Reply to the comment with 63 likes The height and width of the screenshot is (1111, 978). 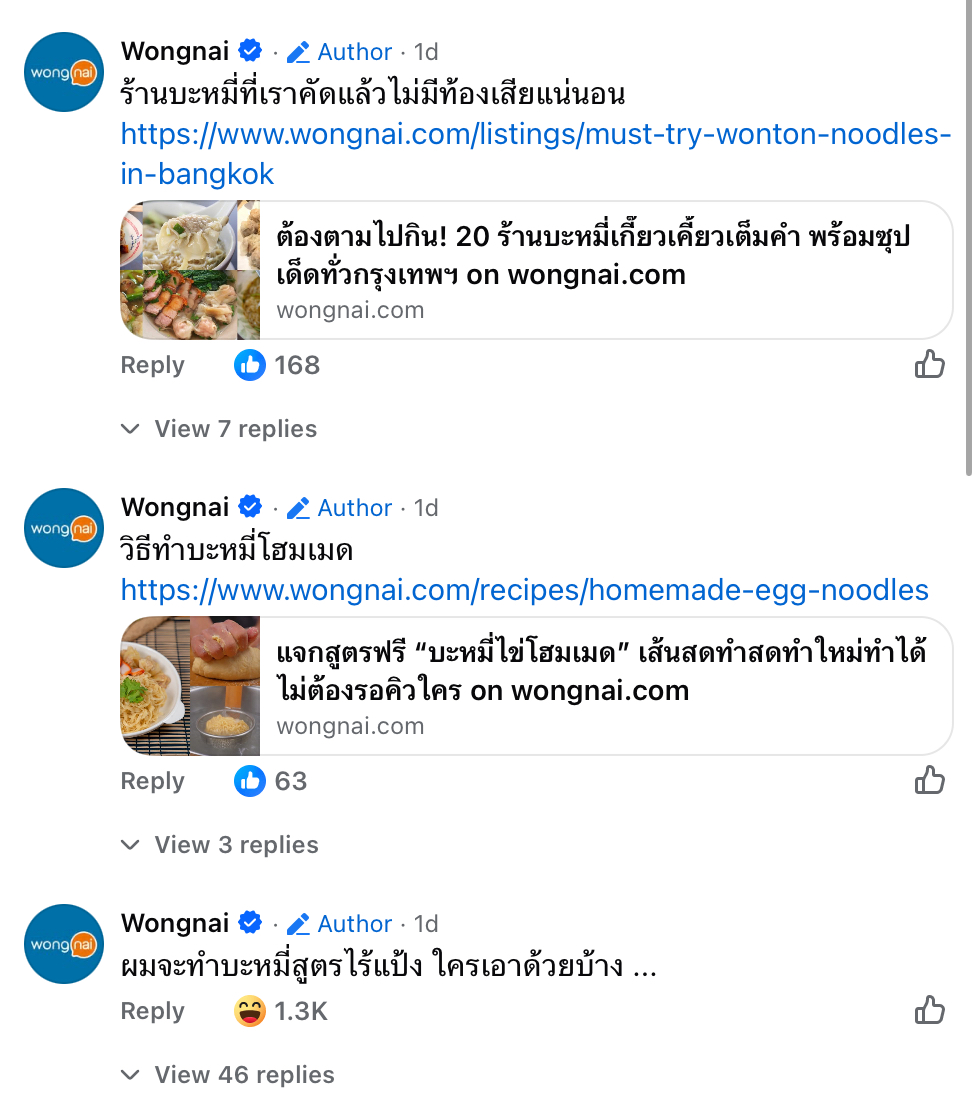coord(152,781)
